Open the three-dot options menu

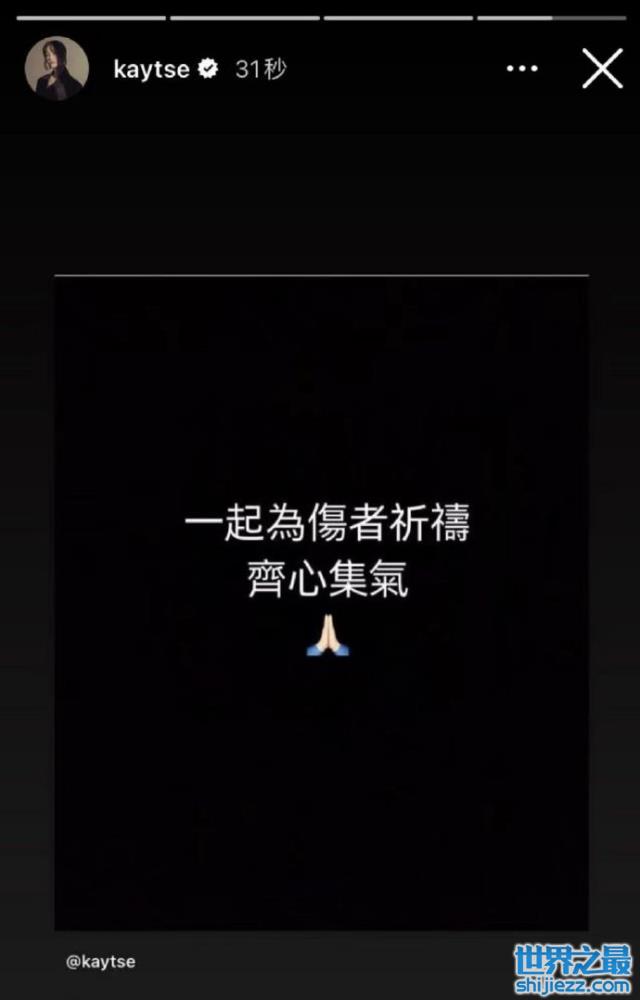tap(522, 69)
